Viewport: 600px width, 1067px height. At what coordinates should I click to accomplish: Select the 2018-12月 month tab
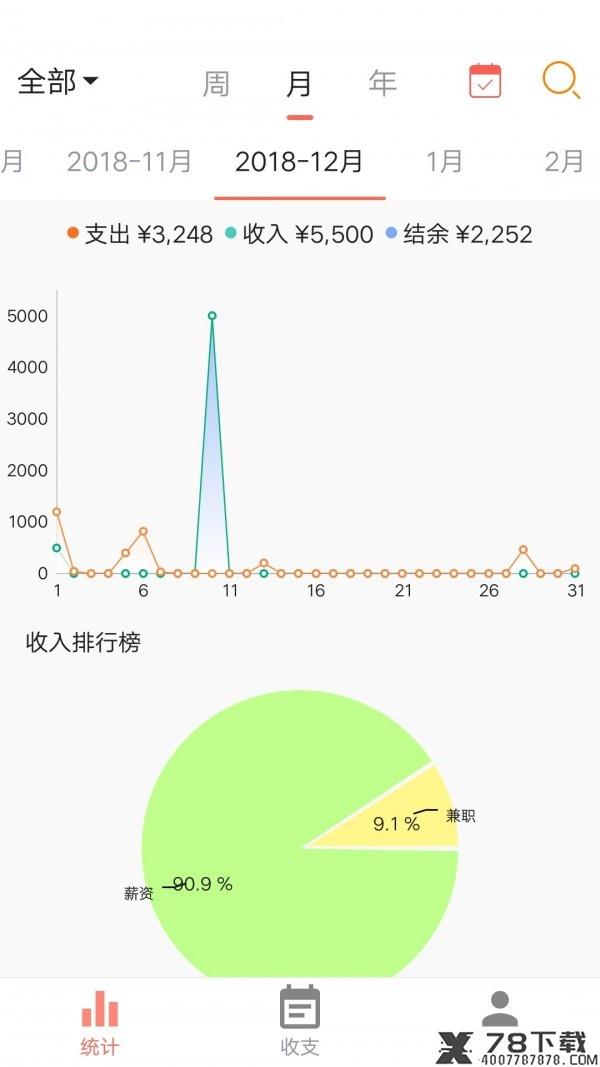point(299,161)
